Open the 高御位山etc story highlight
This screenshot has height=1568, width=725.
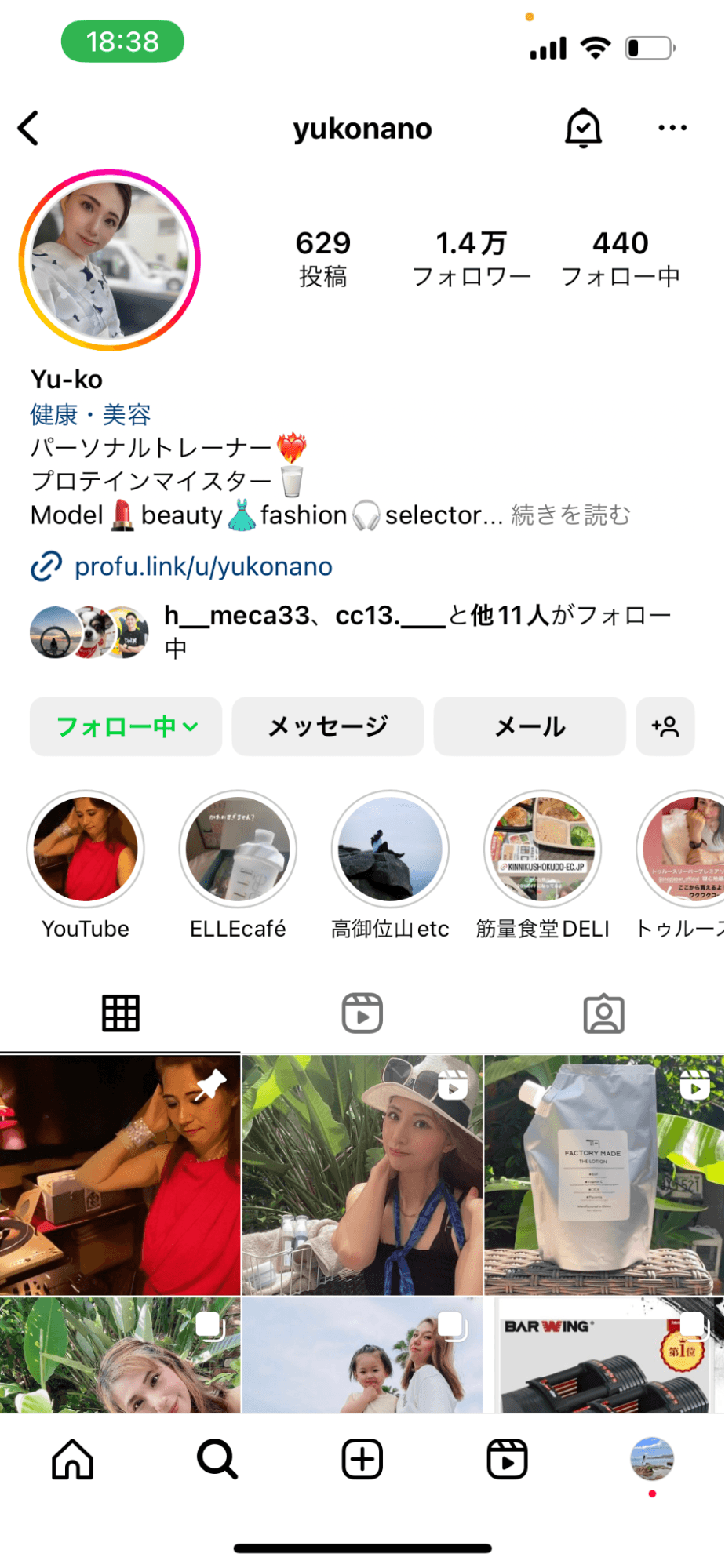[x=390, y=849]
